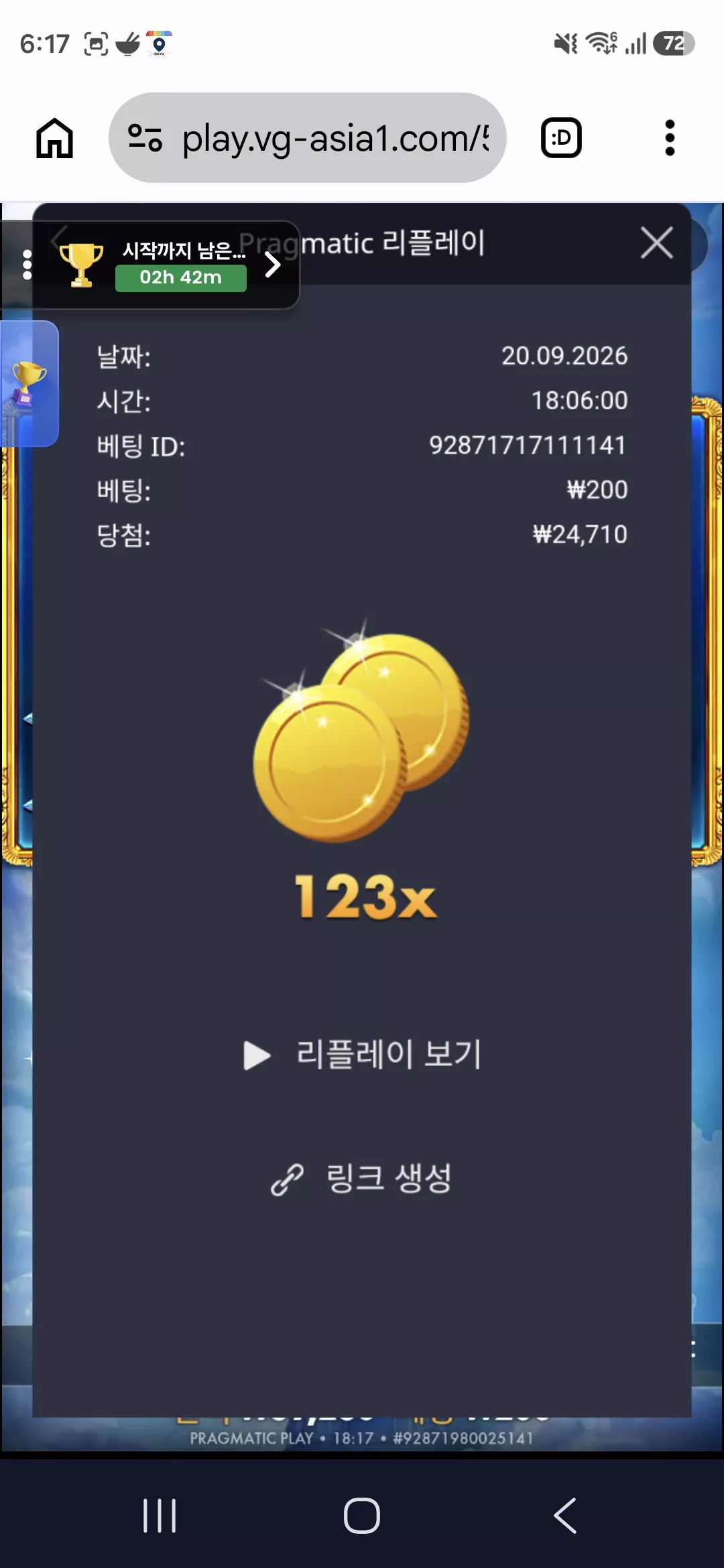Image resolution: width=724 pixels, height=1568 pixels.
Task: Tap the URL address bar
Action: point(307,138)
